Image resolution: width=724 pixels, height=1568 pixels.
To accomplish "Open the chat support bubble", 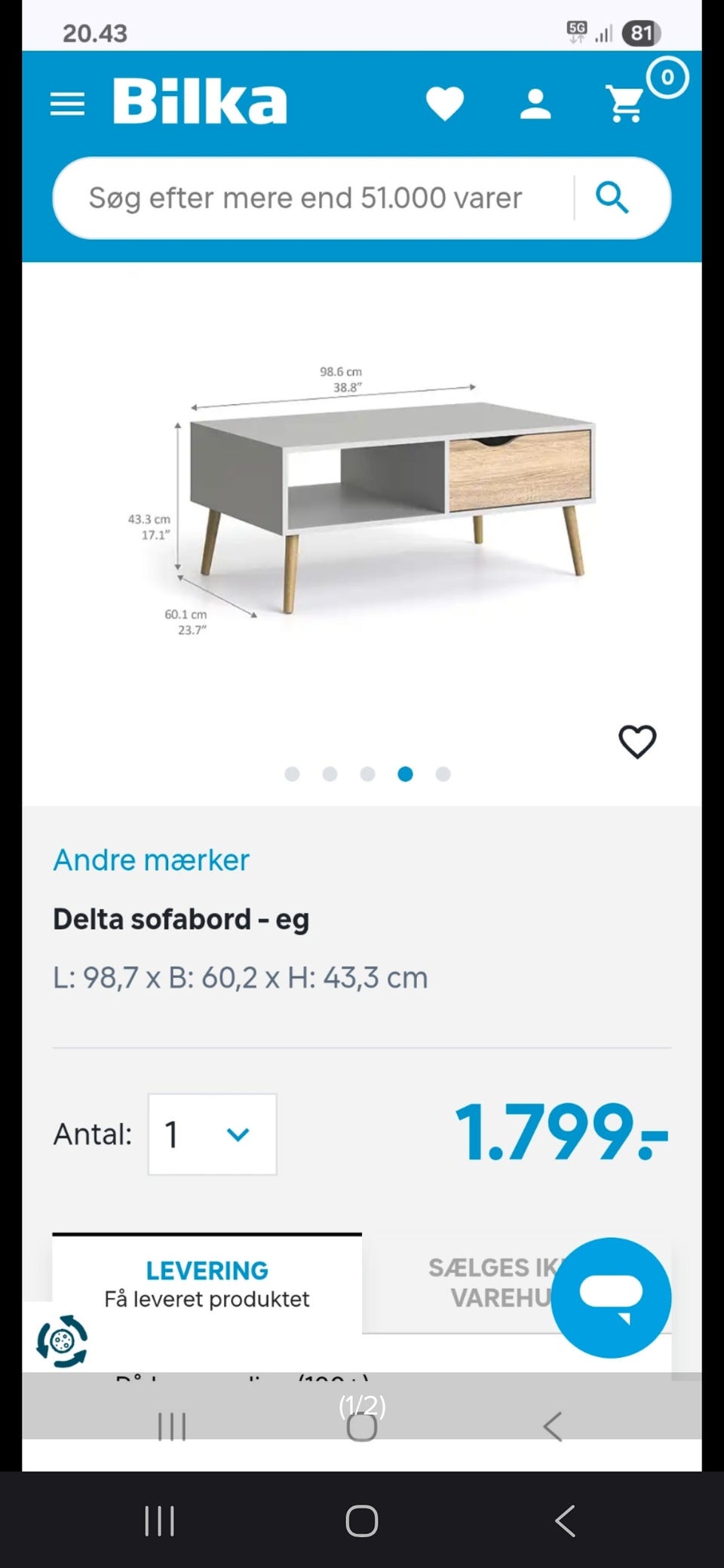I will (x=611, y=1298).
